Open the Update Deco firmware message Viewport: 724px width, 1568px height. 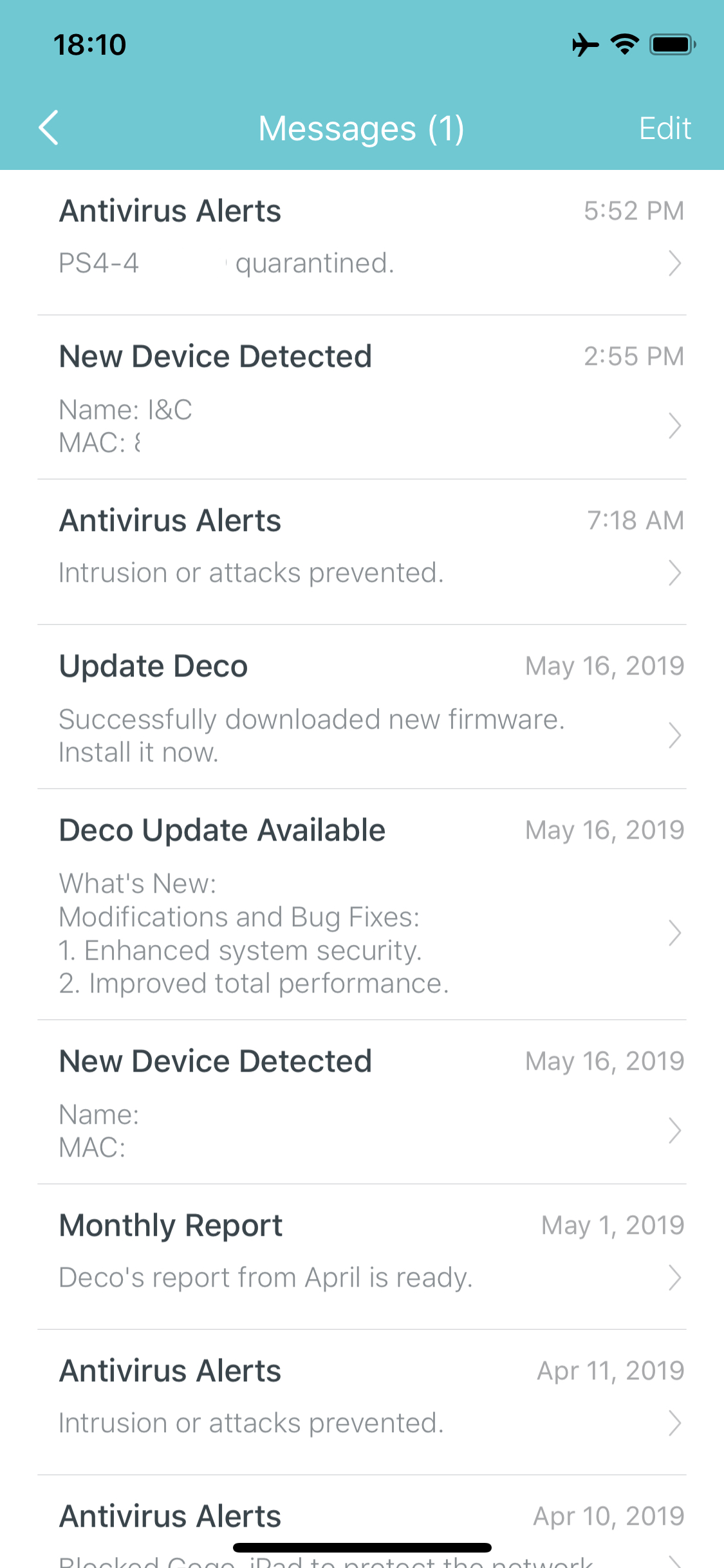click(362, 707)
